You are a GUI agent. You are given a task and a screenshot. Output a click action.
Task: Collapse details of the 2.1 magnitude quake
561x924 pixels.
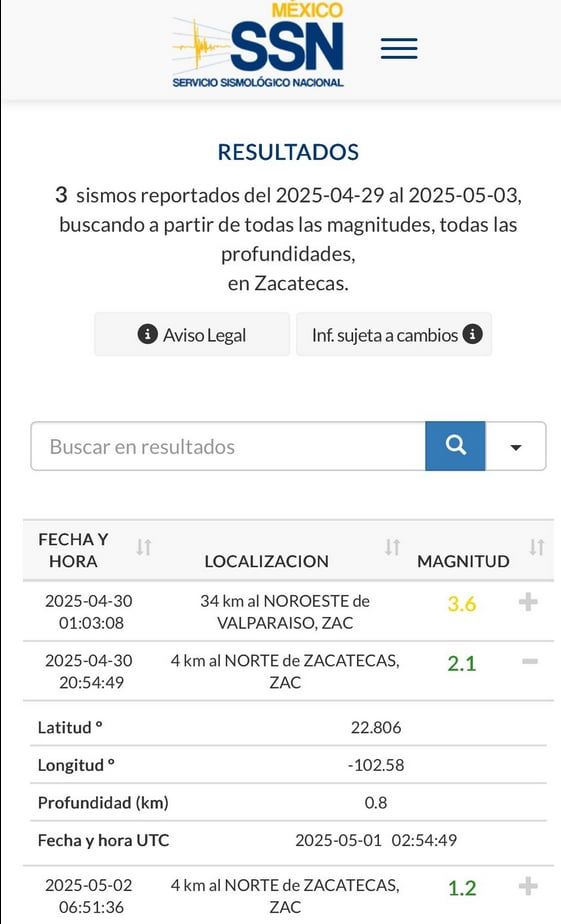click(530, 662)
